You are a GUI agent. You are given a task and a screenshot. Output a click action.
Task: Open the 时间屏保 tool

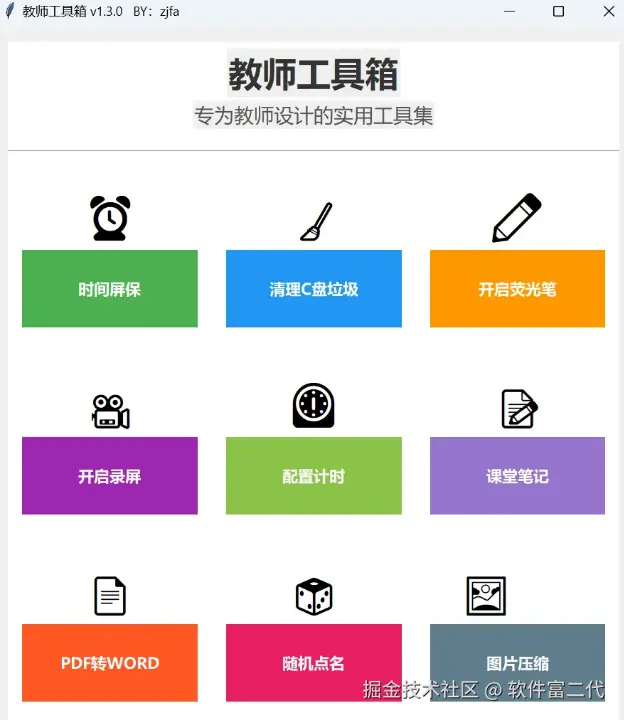click(110, 289)
